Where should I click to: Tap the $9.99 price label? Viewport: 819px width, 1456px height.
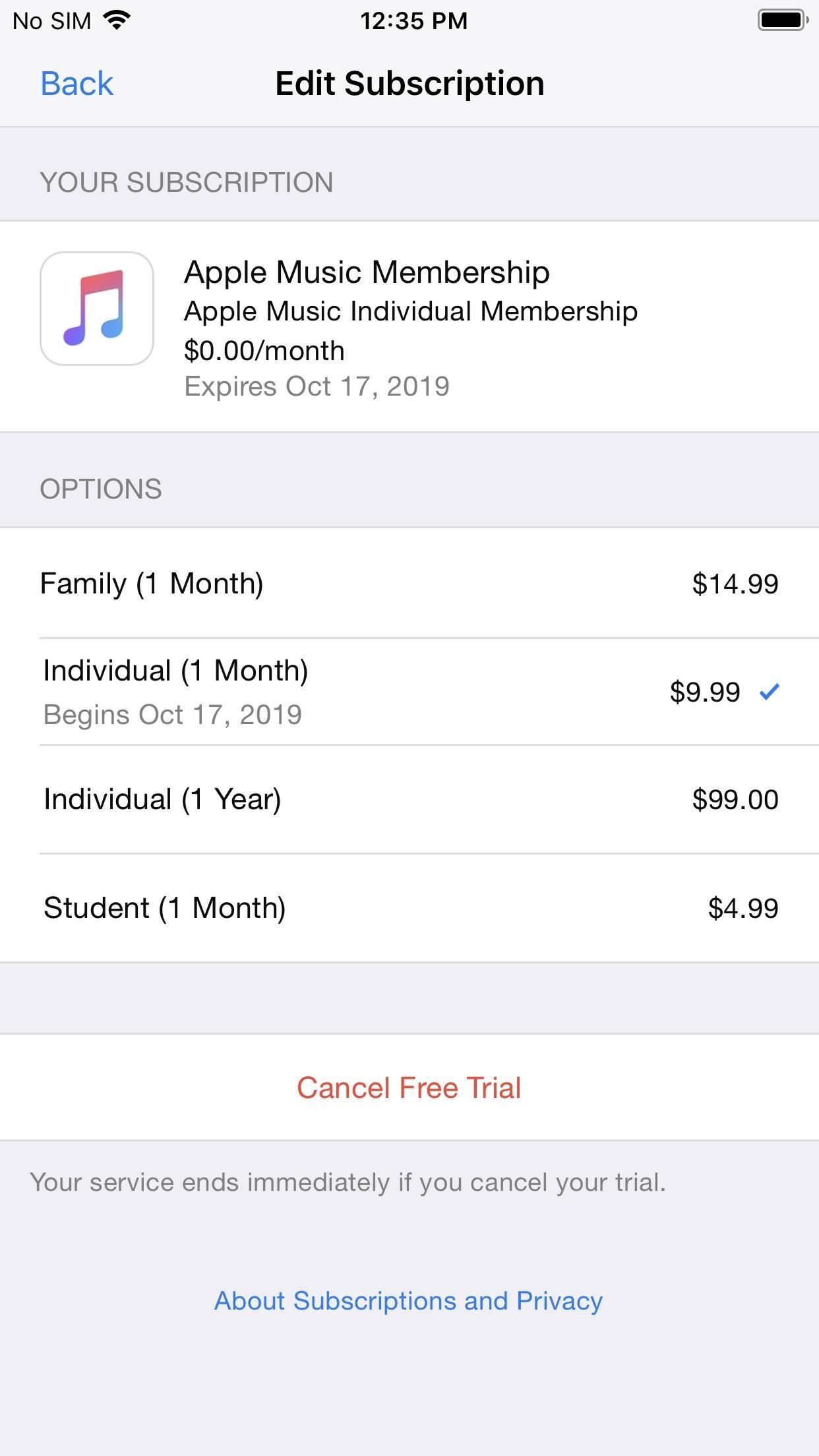coord(705,692)
